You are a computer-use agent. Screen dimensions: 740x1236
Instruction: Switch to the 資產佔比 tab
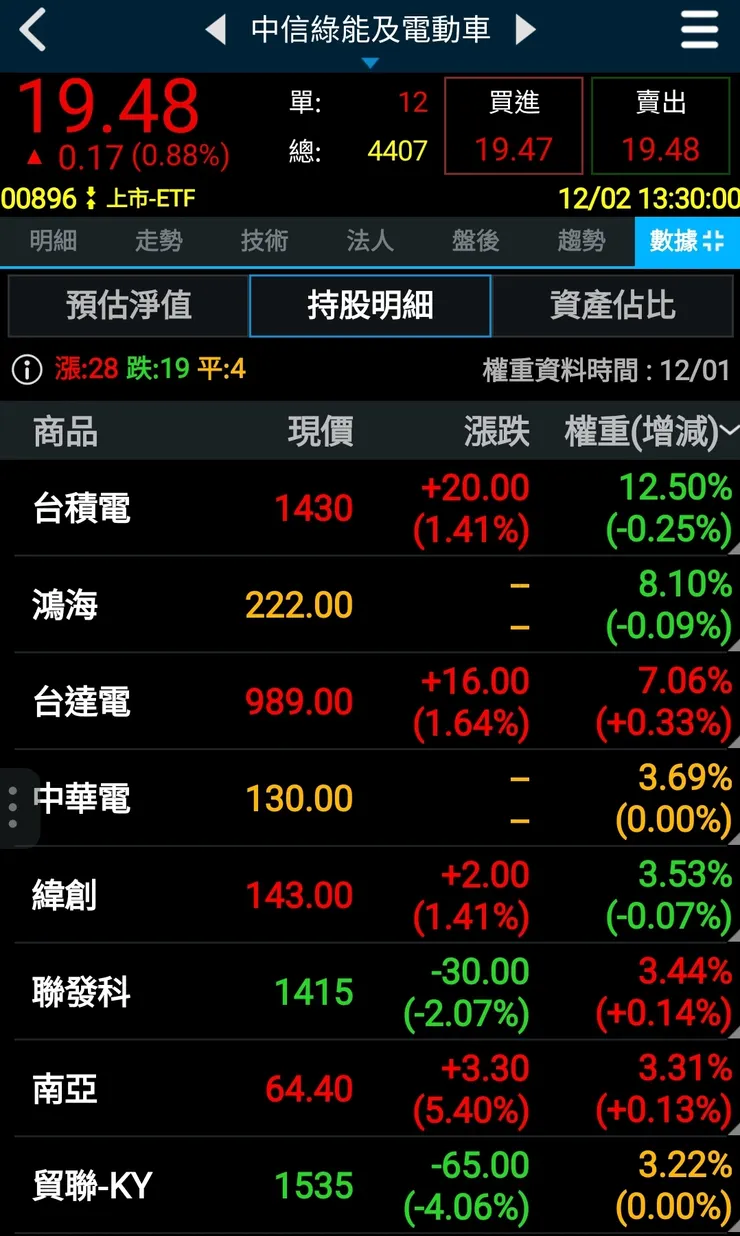tap(611, 306)
